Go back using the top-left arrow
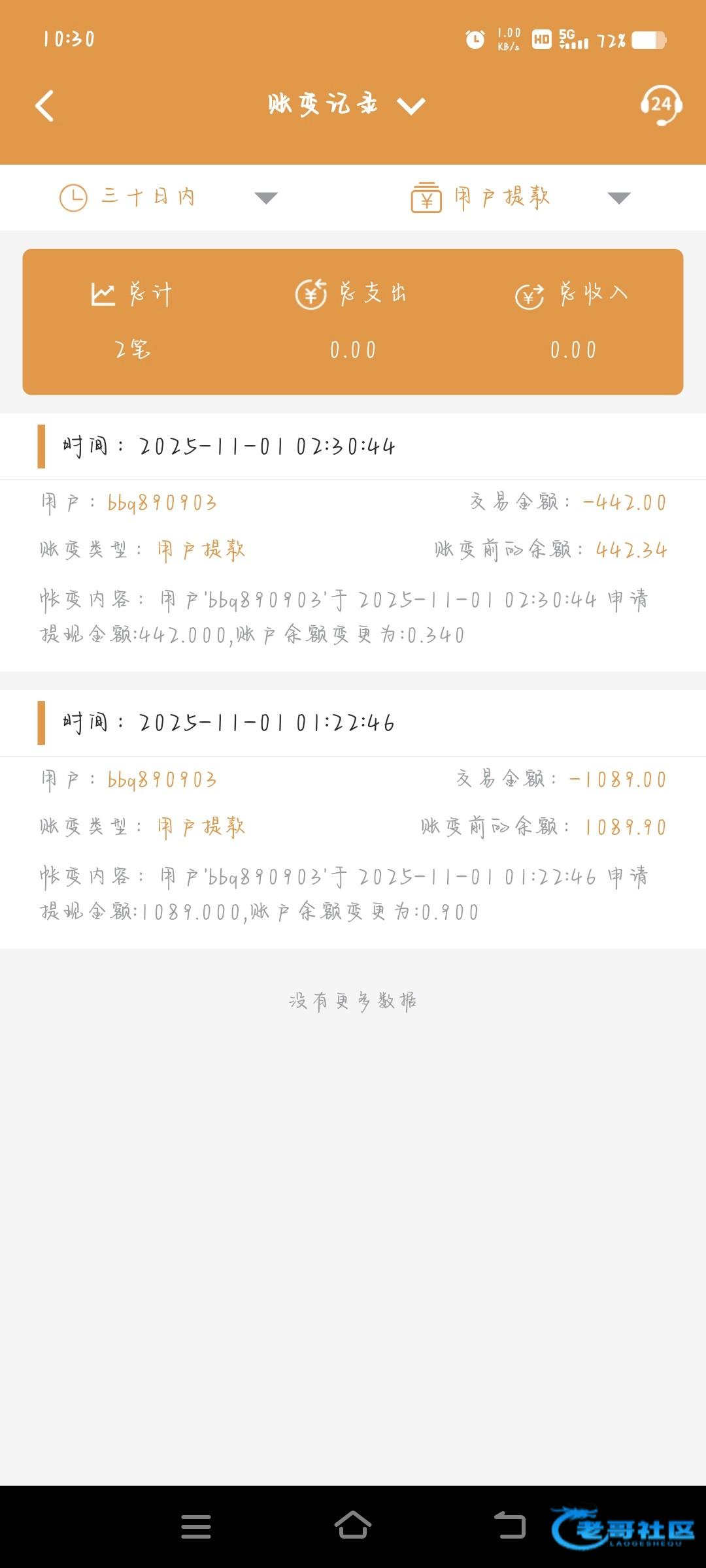Screen dimensions: 706x1568 44,106
